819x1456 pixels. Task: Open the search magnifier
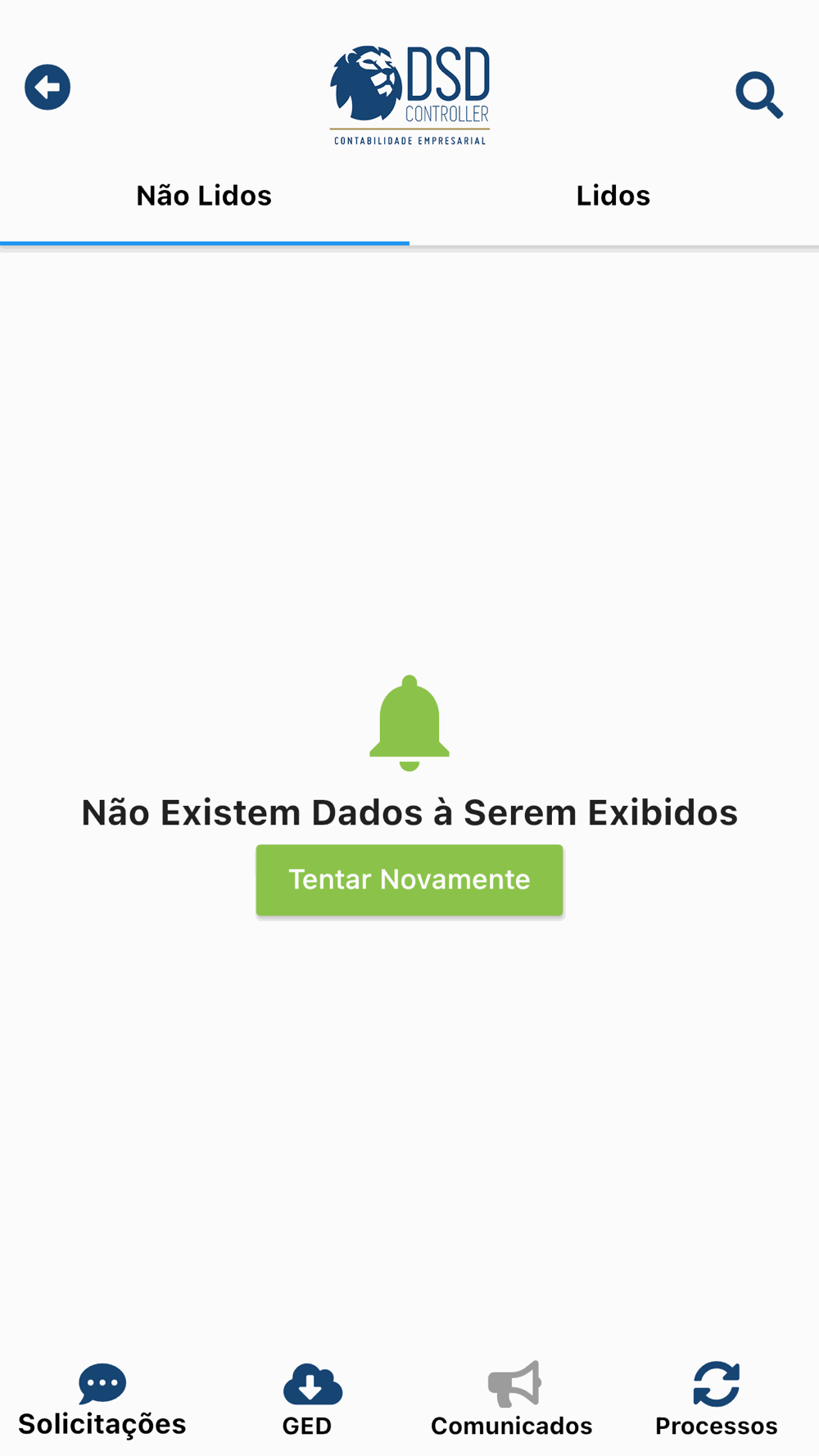pyautogui.click(x=759, y=95)
